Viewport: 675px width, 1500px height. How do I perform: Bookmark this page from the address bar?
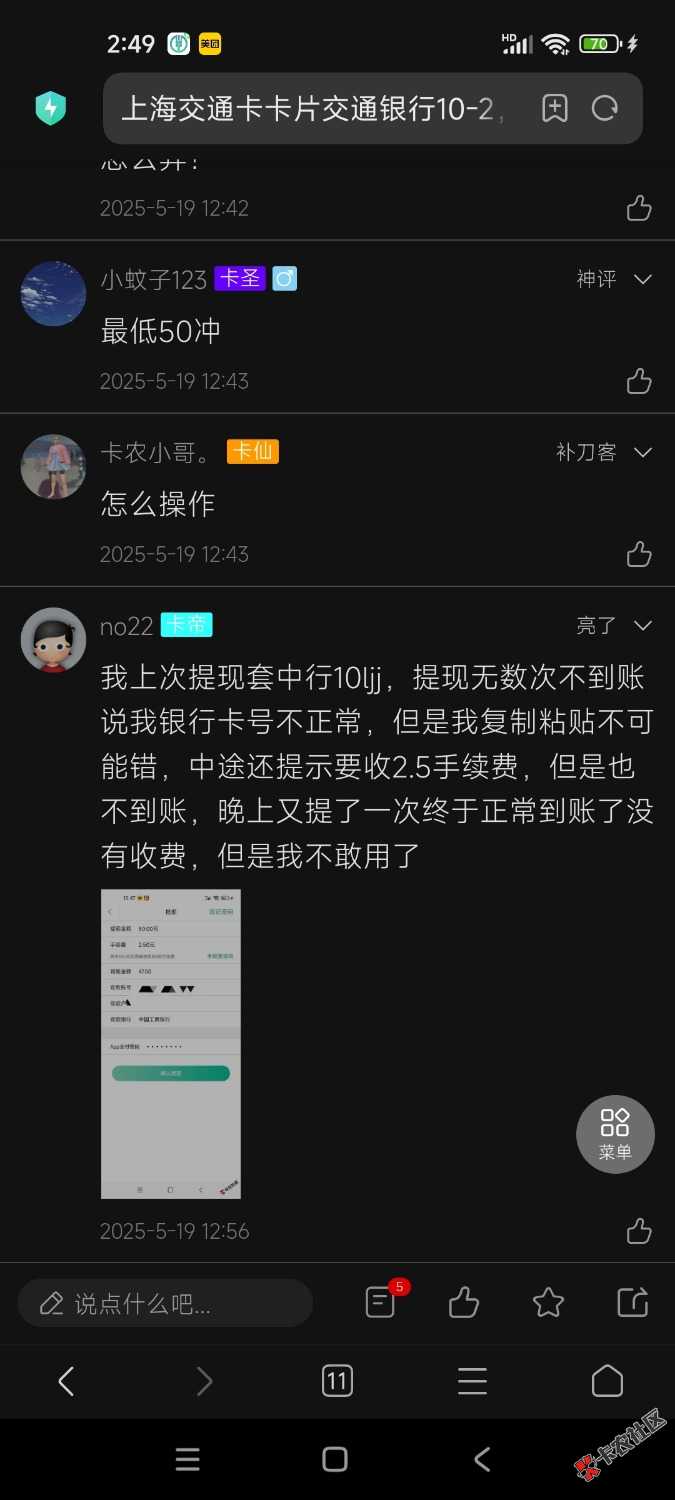pyautogui.click(x=554, y=108)
